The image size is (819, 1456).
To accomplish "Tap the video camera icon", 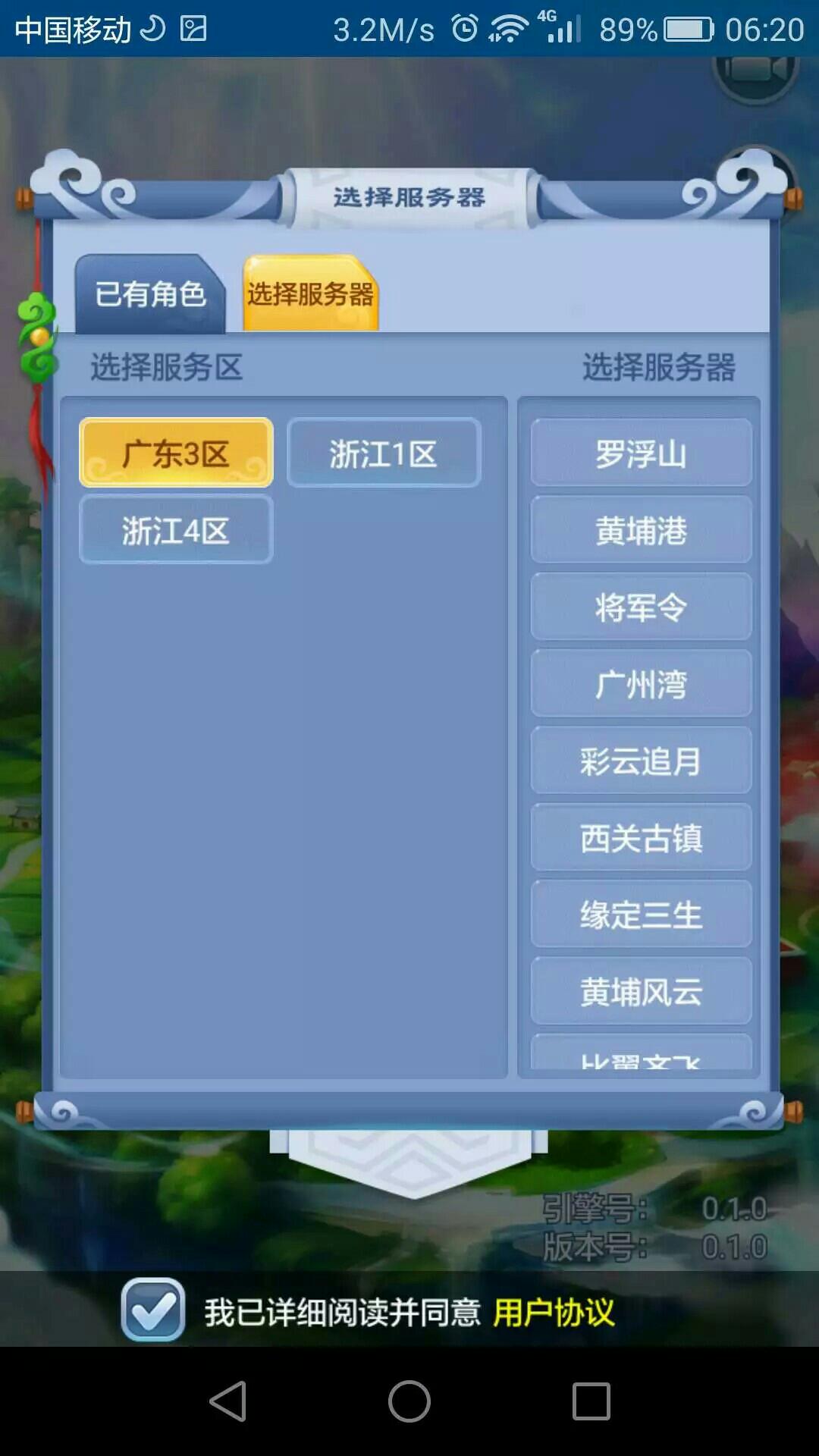I will [755, 74].
